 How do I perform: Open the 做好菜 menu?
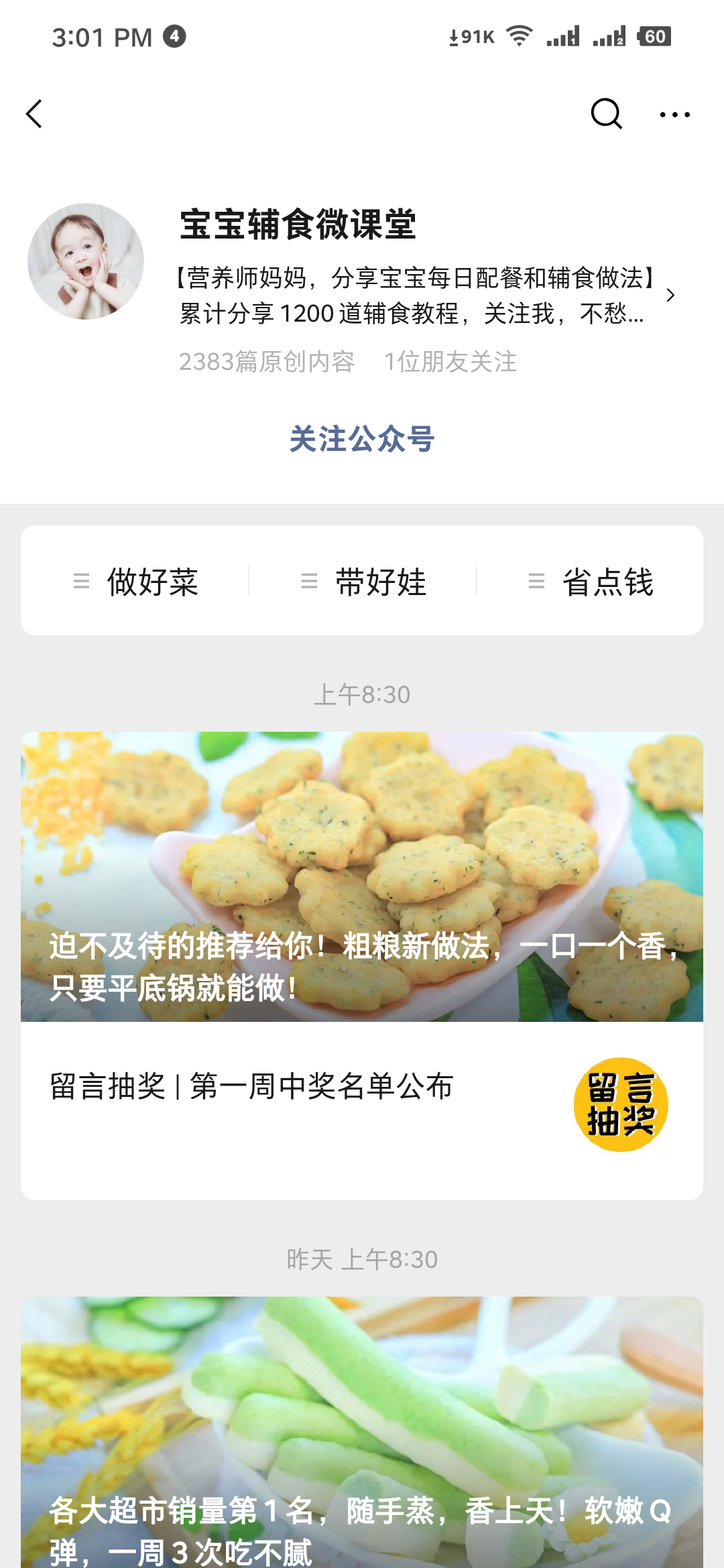pyautogui.click(x=136, y=581)
